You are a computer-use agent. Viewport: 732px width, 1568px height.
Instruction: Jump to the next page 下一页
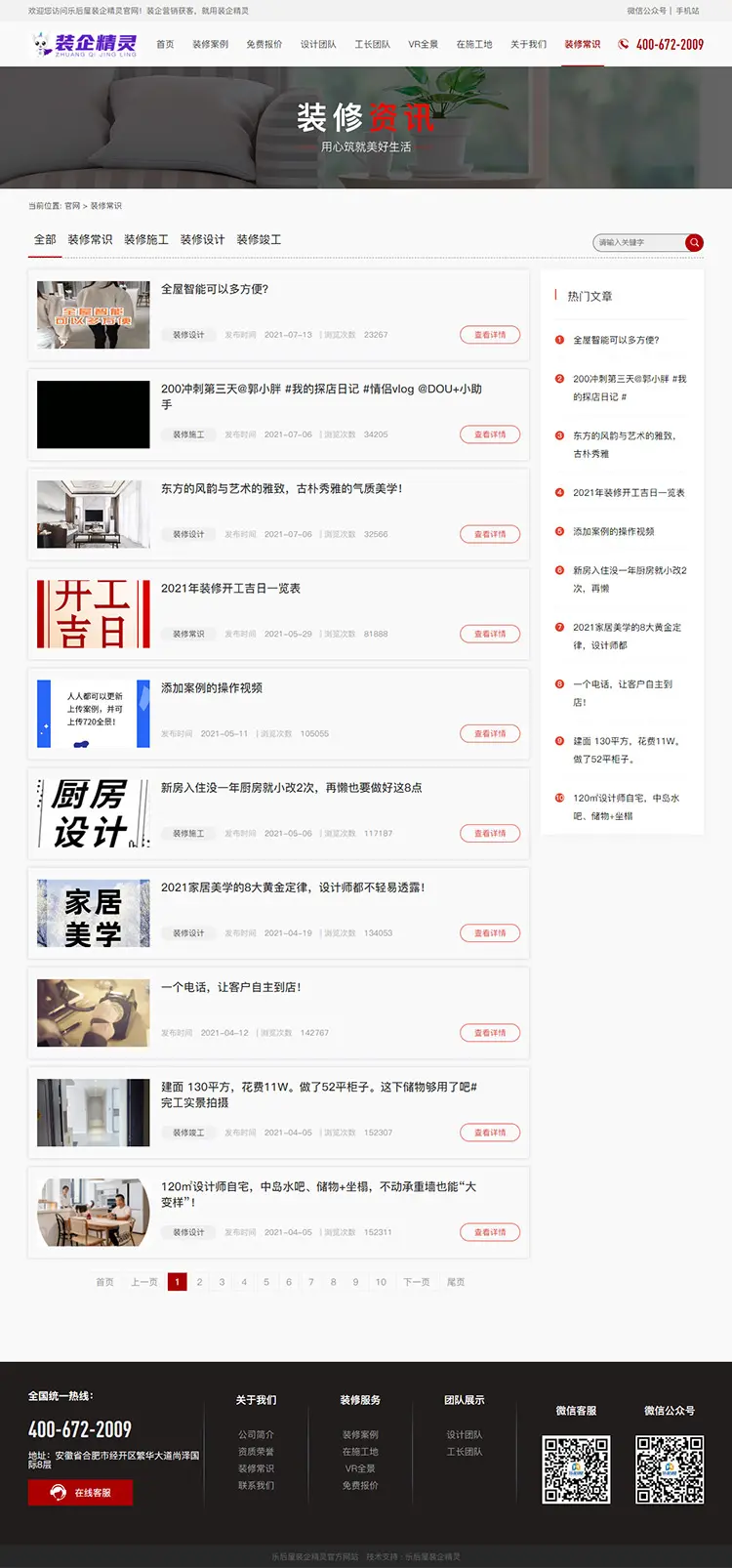click(x=417, y=1282)
